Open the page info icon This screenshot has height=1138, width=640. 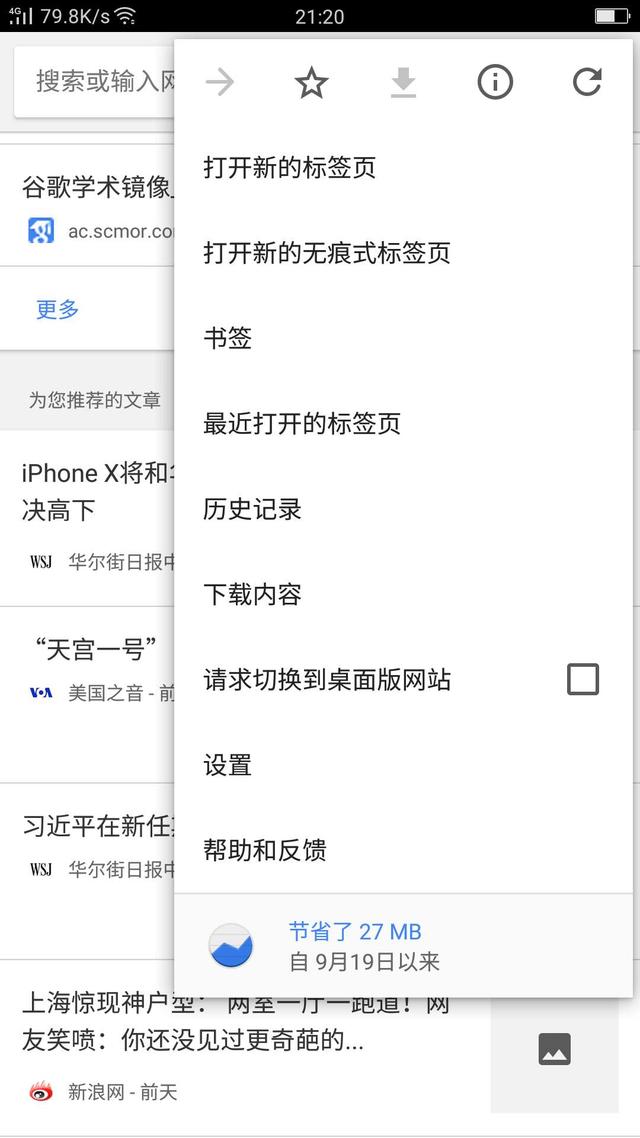click(495, 82)
